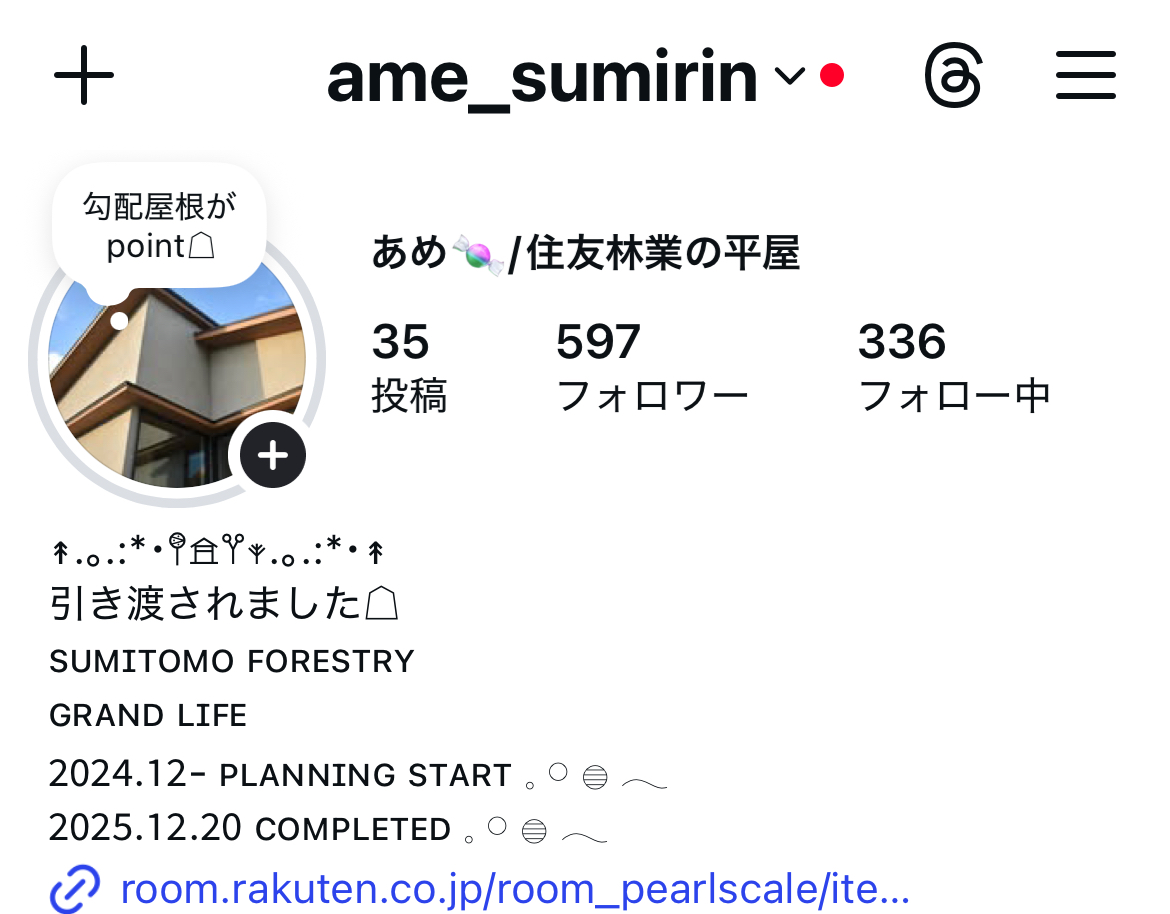Open the hamburger settings menu
Screen dimensions: 1170x914
click(x=1086, y=76)
